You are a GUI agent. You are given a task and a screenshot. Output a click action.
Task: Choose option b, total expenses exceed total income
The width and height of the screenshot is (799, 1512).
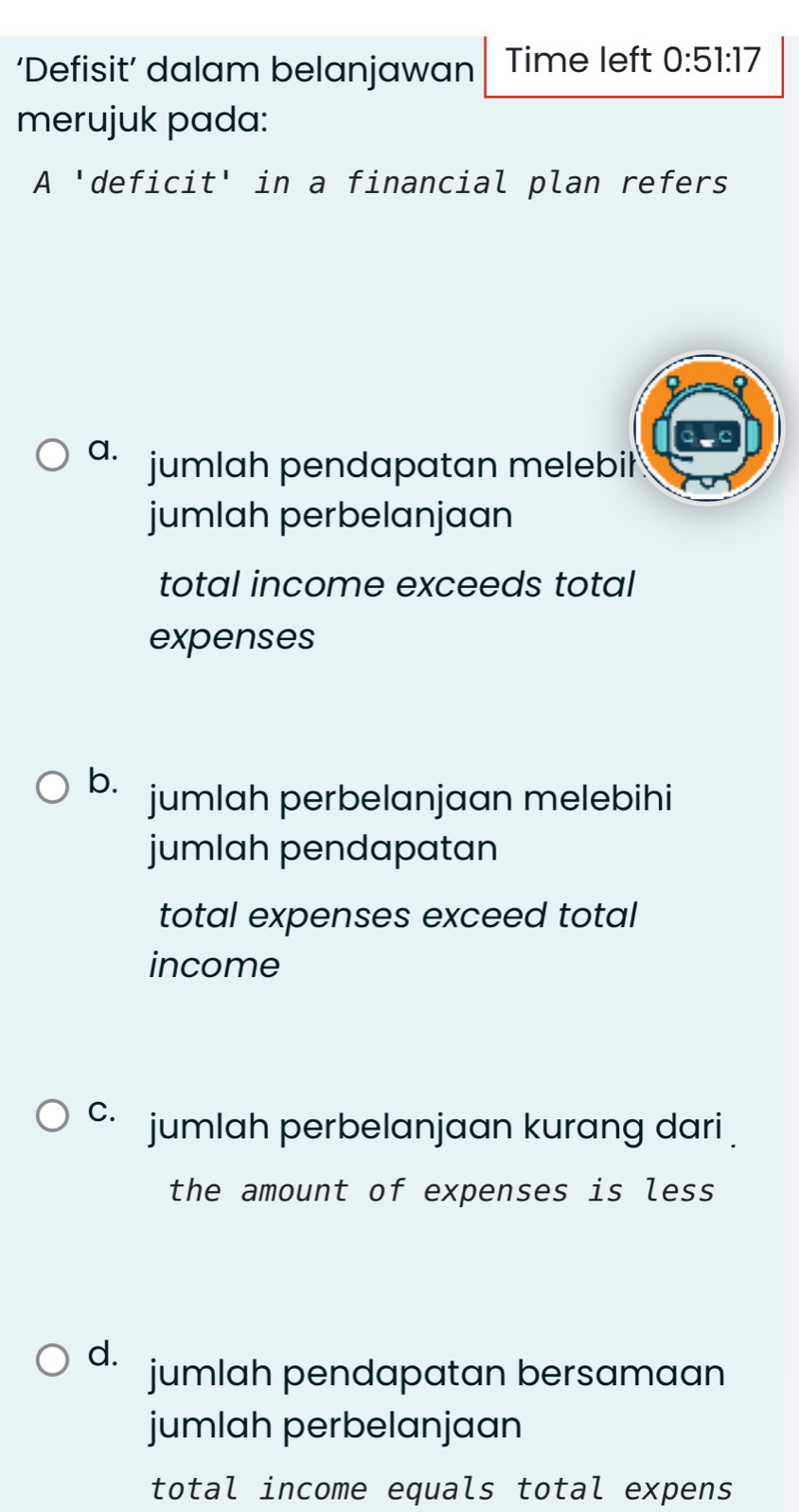click(53, 788)
